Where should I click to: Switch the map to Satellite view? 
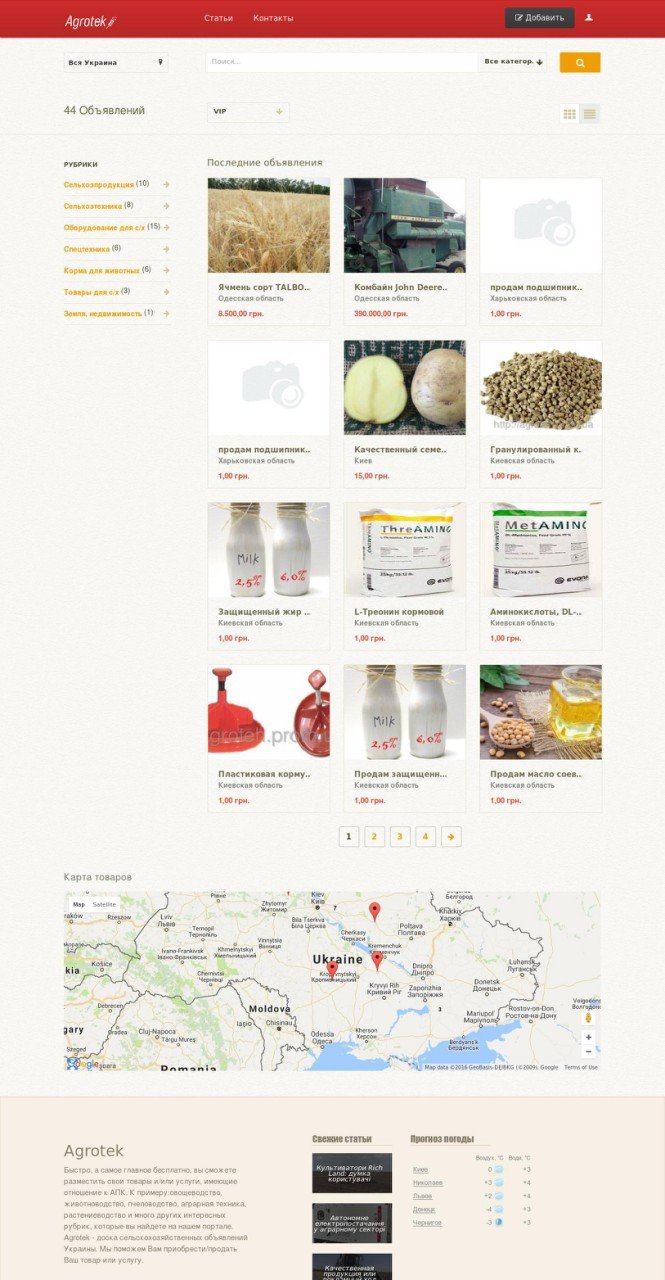pyautogui.click(x=104, y=904)
